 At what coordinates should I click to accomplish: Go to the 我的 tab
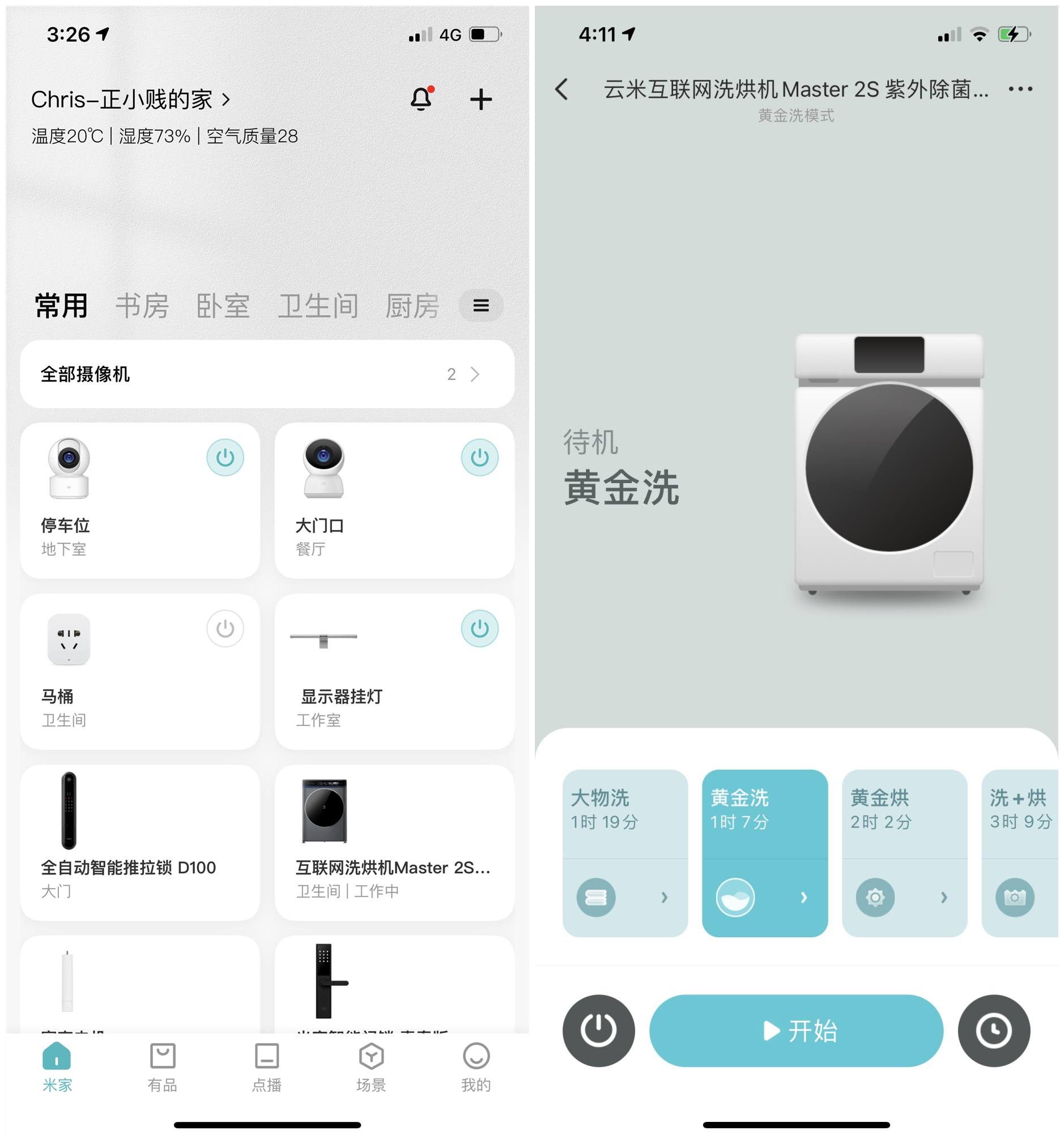(x=476, y=1068)
